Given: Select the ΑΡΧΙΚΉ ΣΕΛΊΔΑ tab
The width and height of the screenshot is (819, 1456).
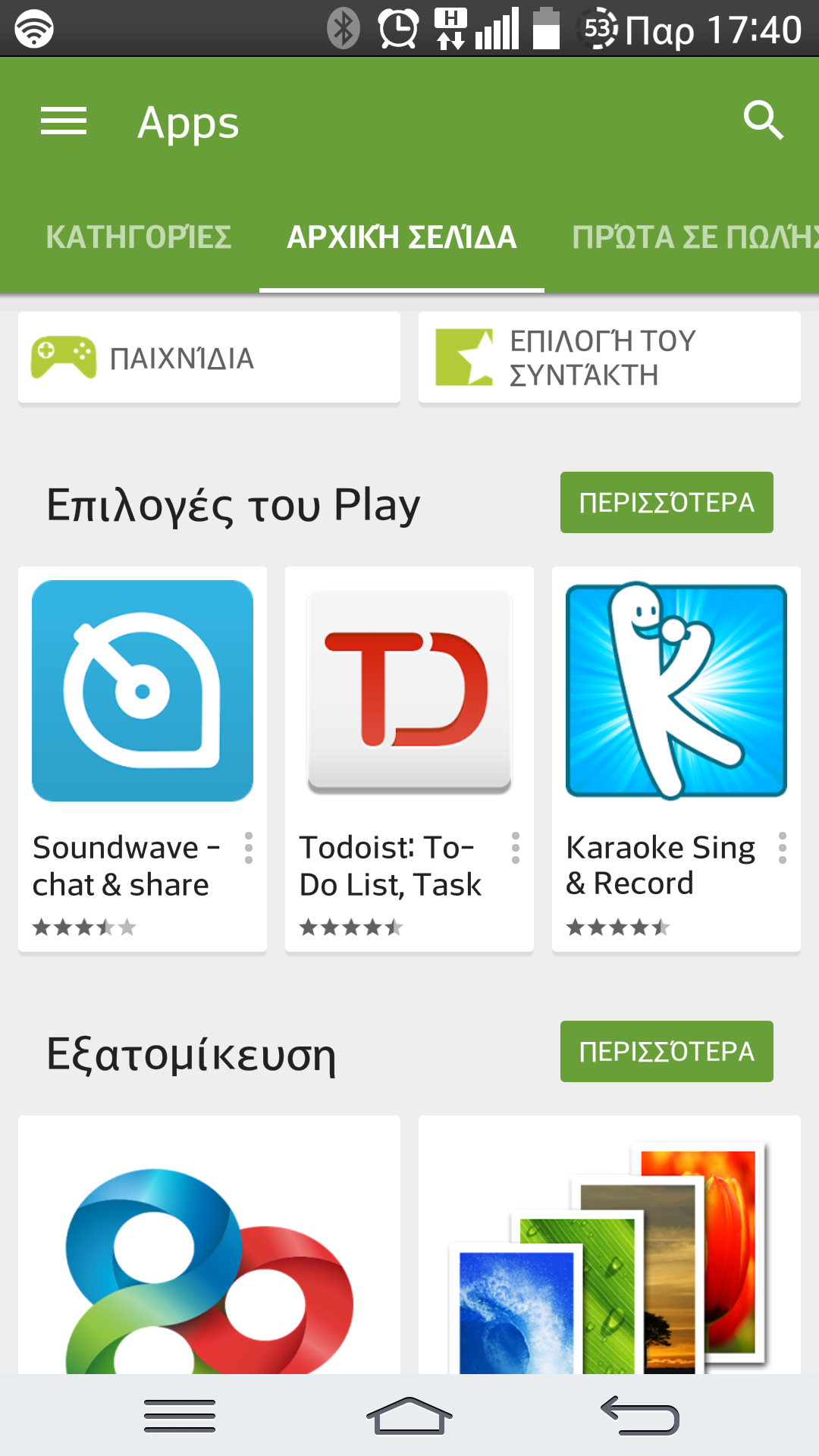Looking at the screenshot, I should [402, 237].
